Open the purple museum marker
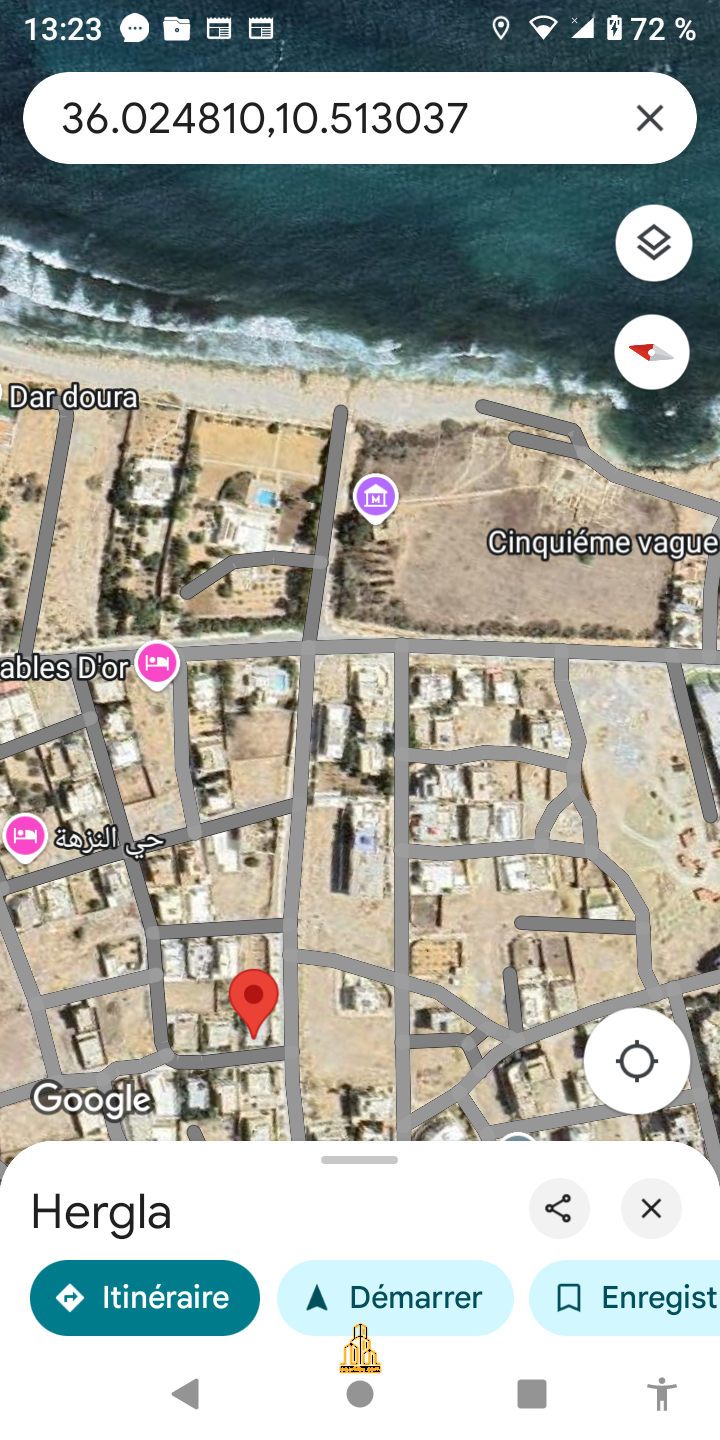The width and height of the screenshot is (720, 1440). [x=376, y=495]
